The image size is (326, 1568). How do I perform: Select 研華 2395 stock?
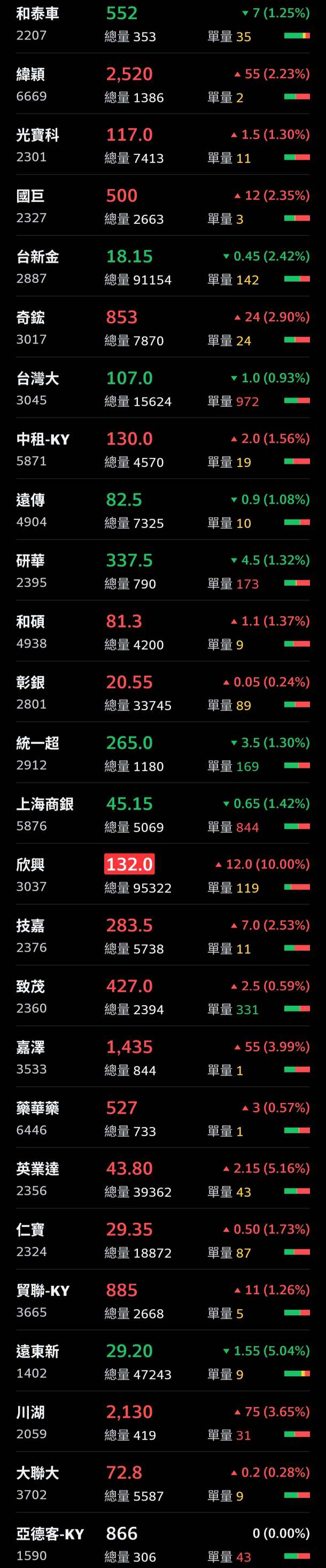[x=162, y=571]
